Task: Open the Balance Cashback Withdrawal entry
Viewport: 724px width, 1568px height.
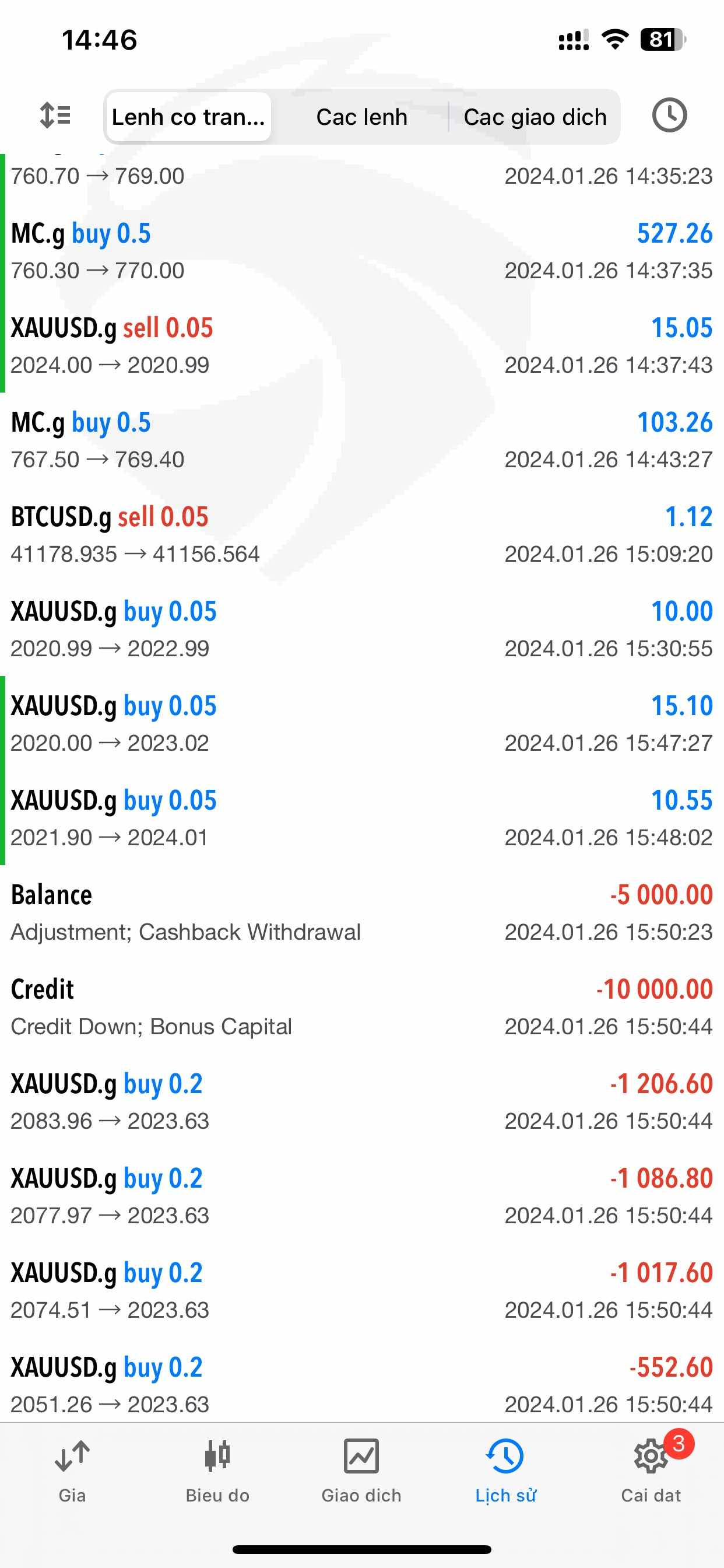Action: click(362, 912)
